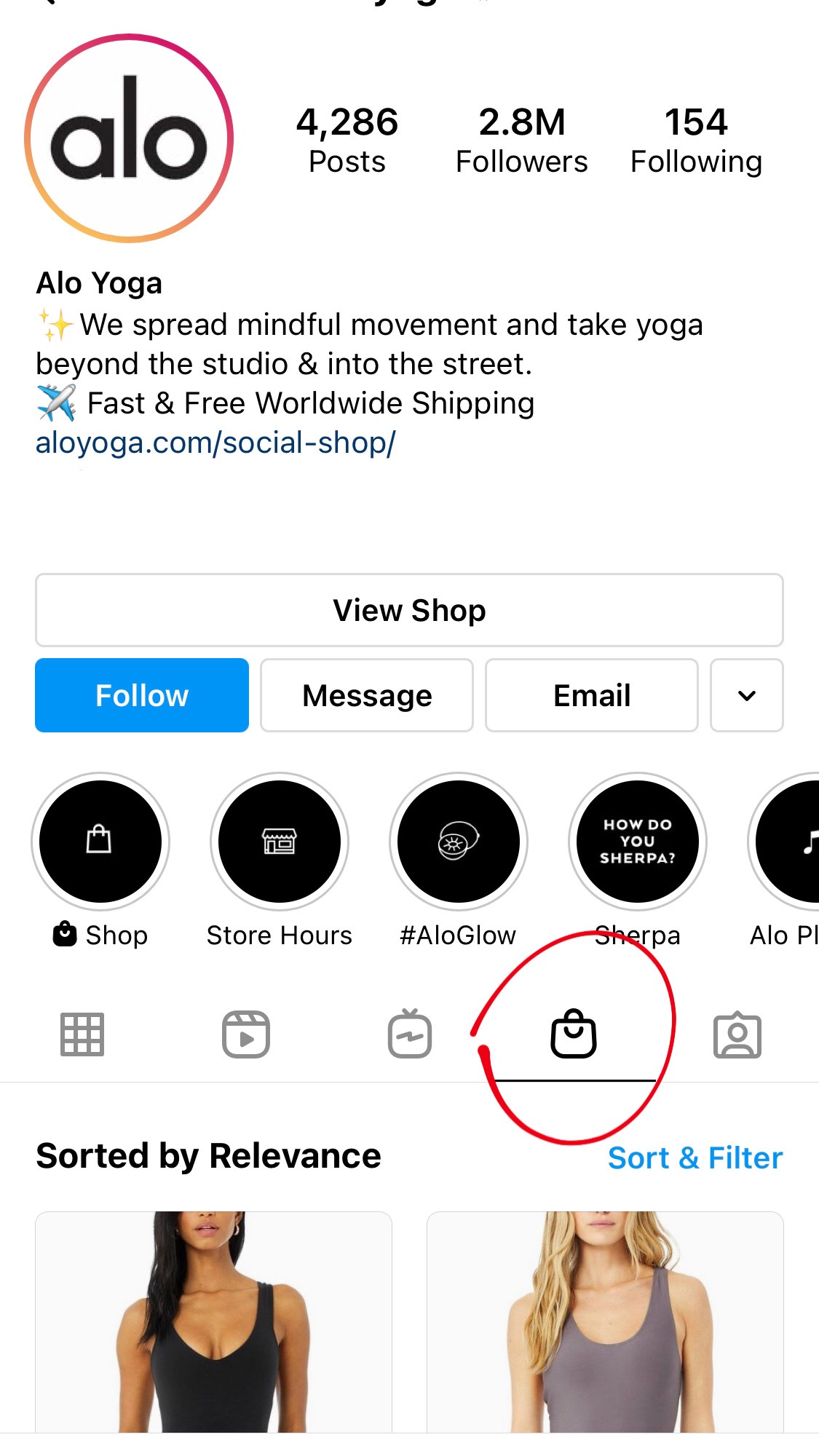The image size is (819, 1456).
Task: Open the #AloGlow highlight
Action: pos(459,842)
